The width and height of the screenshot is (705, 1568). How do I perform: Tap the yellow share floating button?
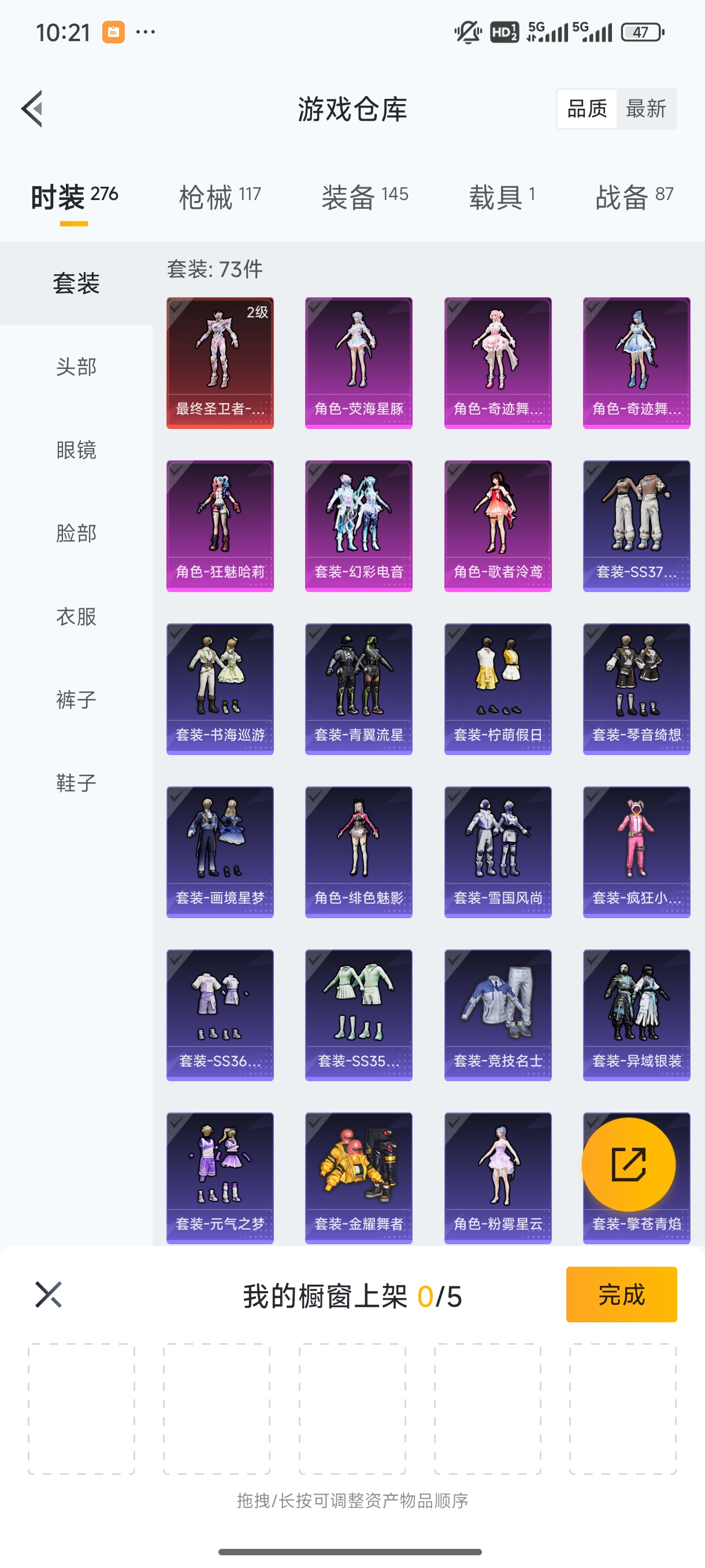coord(628,1164)
